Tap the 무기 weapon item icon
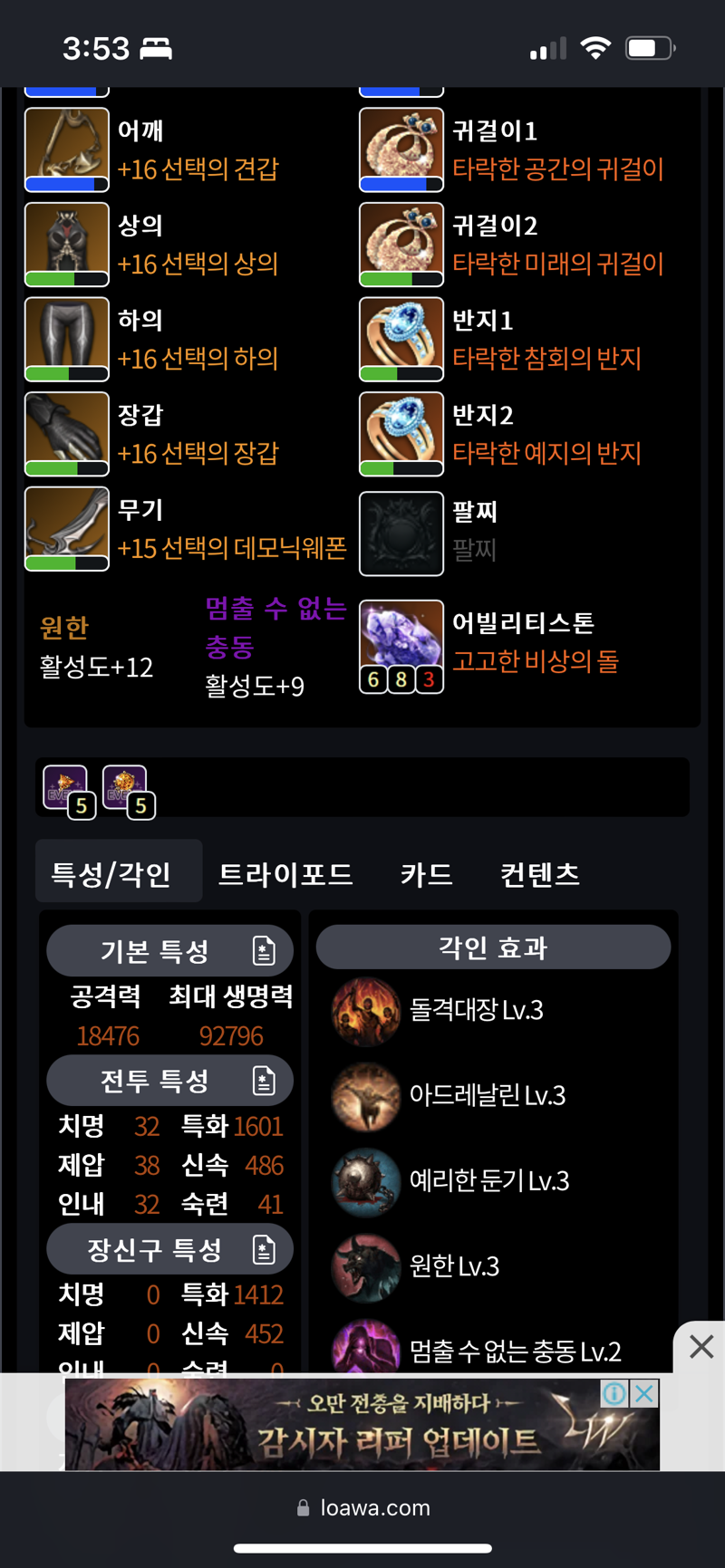Screen dimensions: 725x1568 coord(67,529)
